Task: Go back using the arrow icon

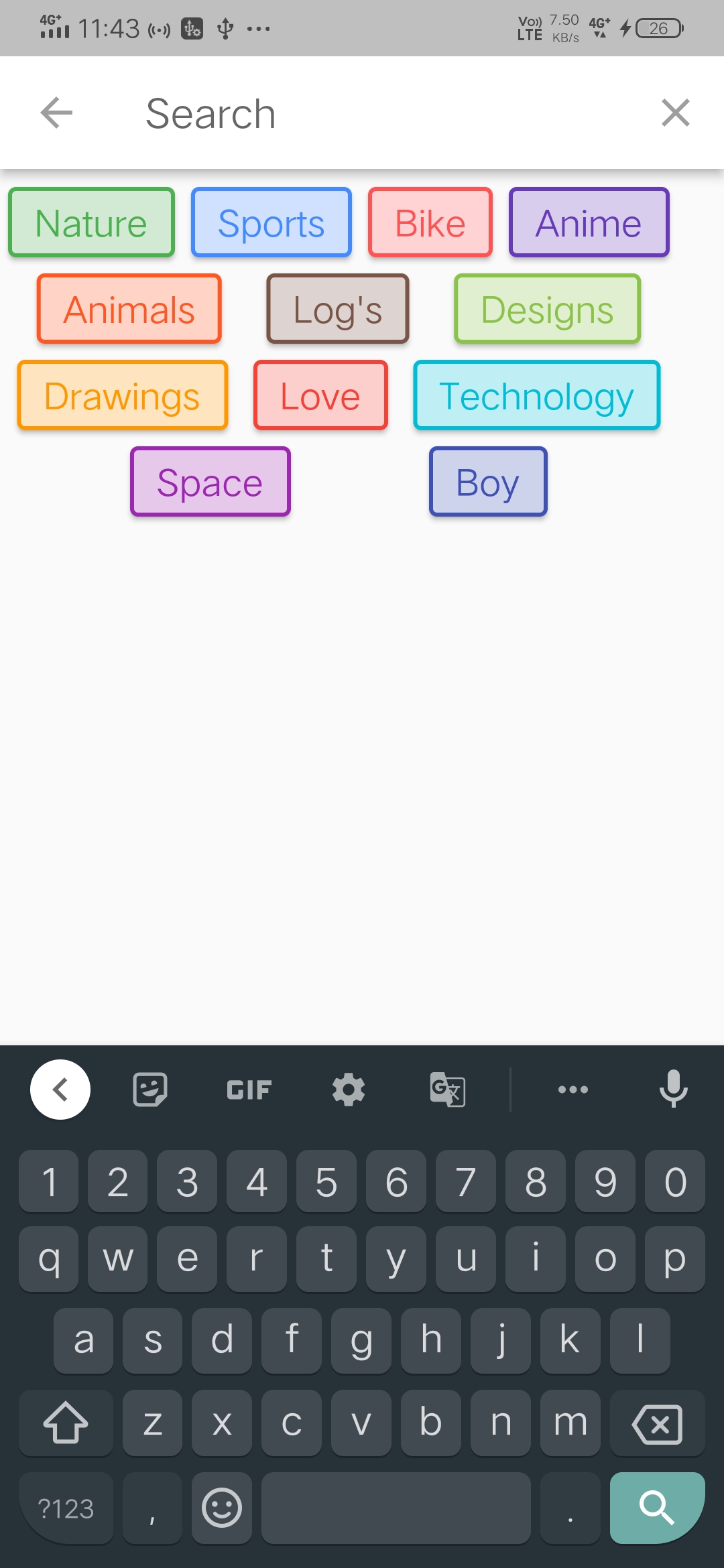Action: [x=56, y=113]
